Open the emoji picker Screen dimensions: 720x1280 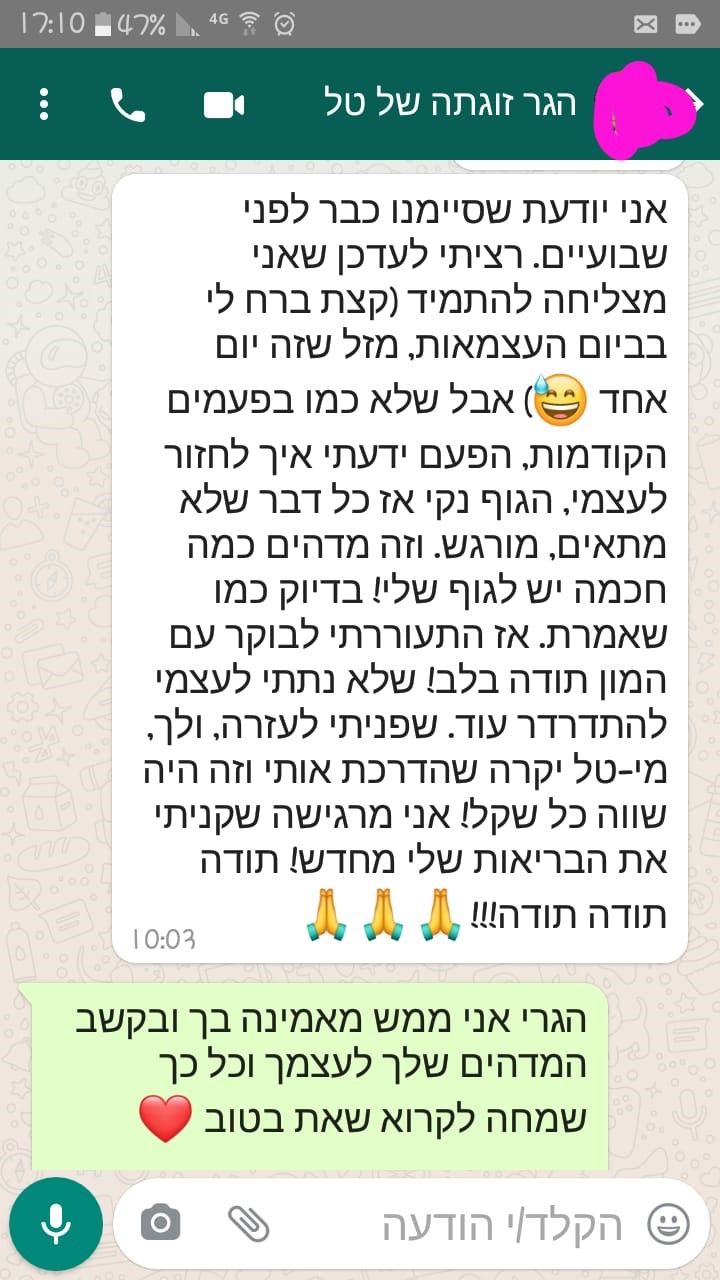click(669, 1223)
